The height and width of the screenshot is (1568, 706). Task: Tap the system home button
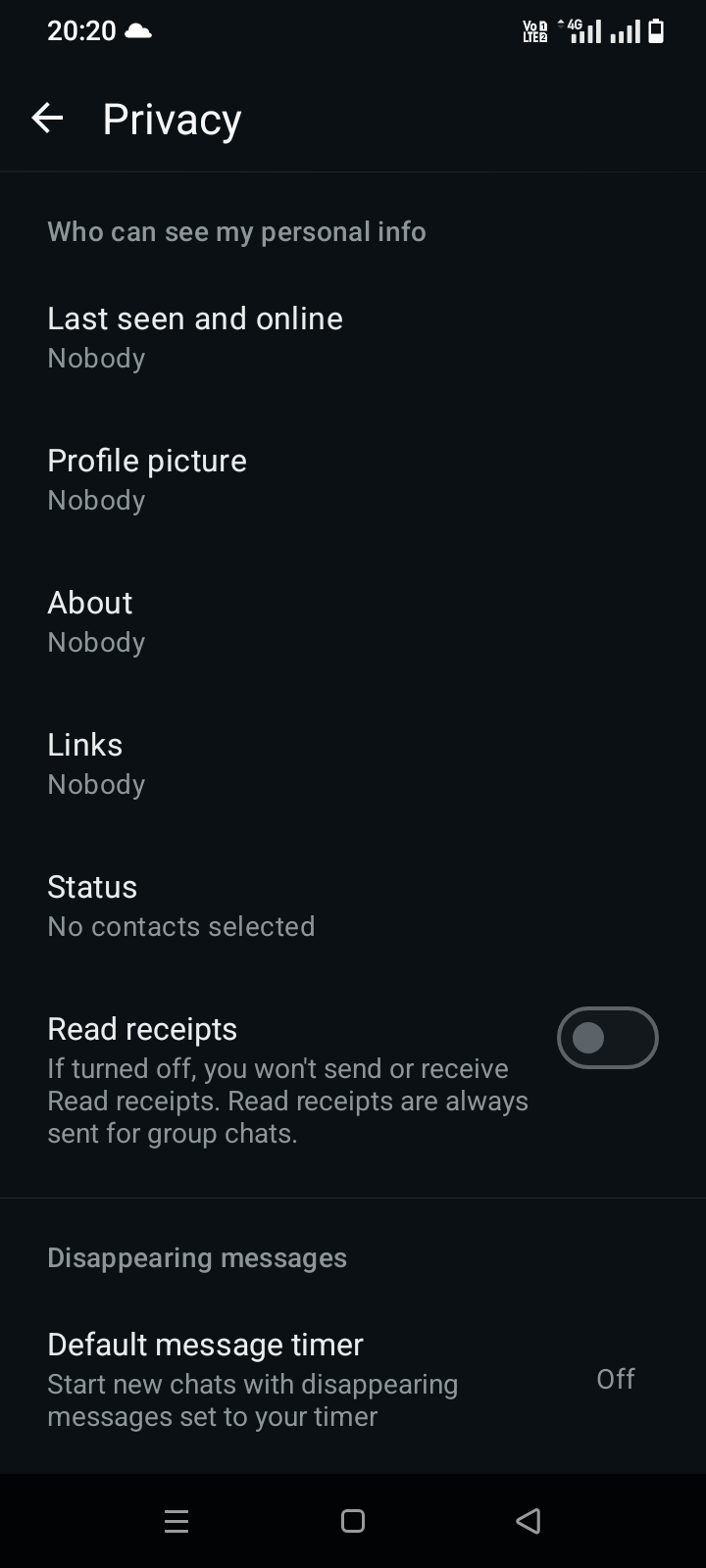[x=353, y=1521]
